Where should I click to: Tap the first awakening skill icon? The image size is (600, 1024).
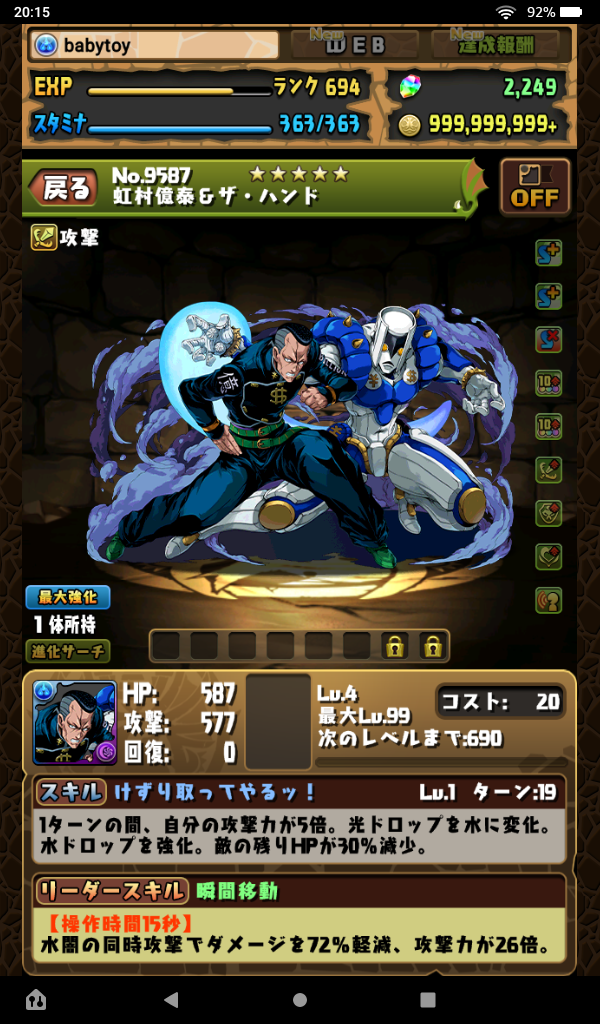click(548, 253)
